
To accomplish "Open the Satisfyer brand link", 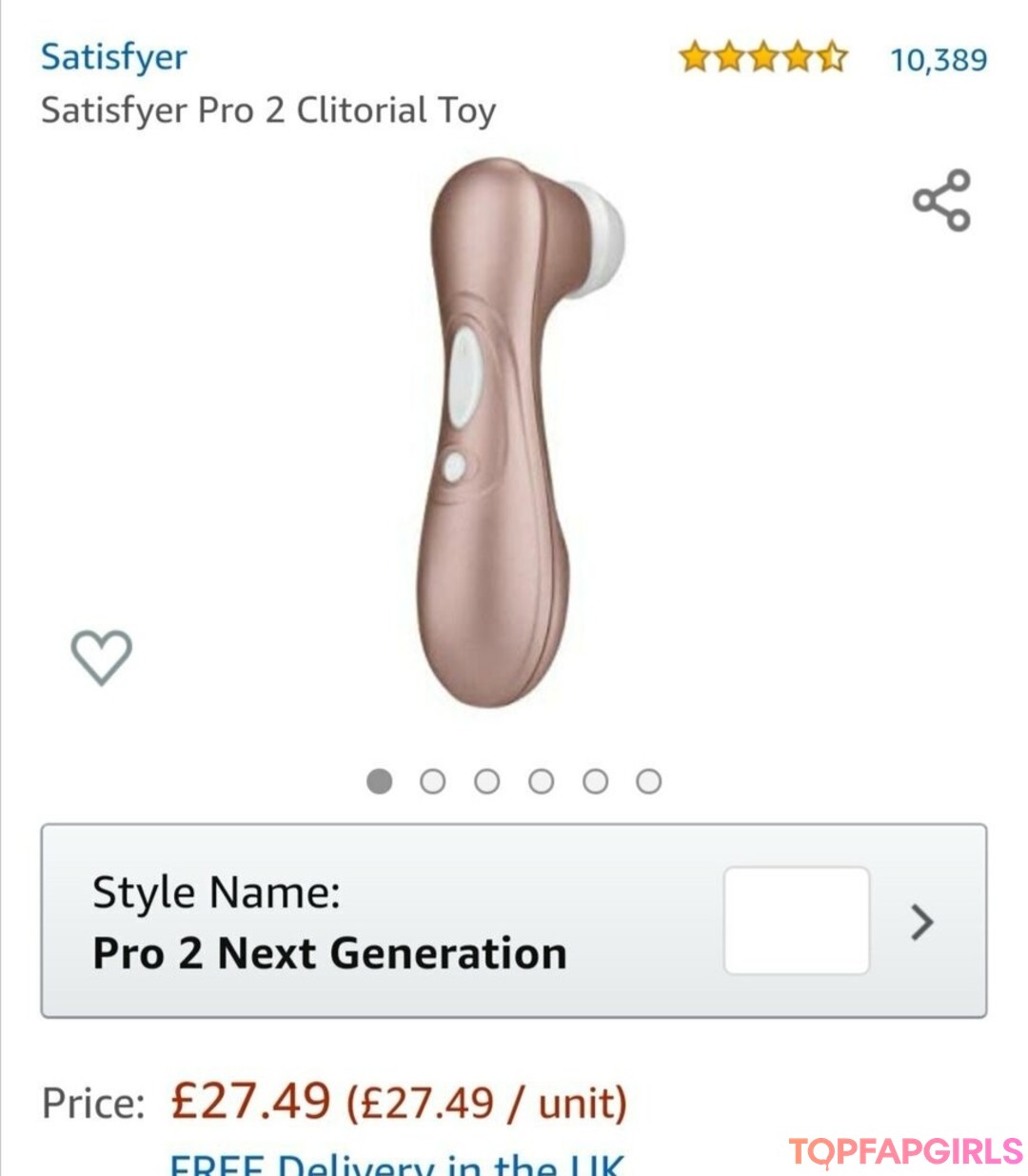I will [113, 57].
